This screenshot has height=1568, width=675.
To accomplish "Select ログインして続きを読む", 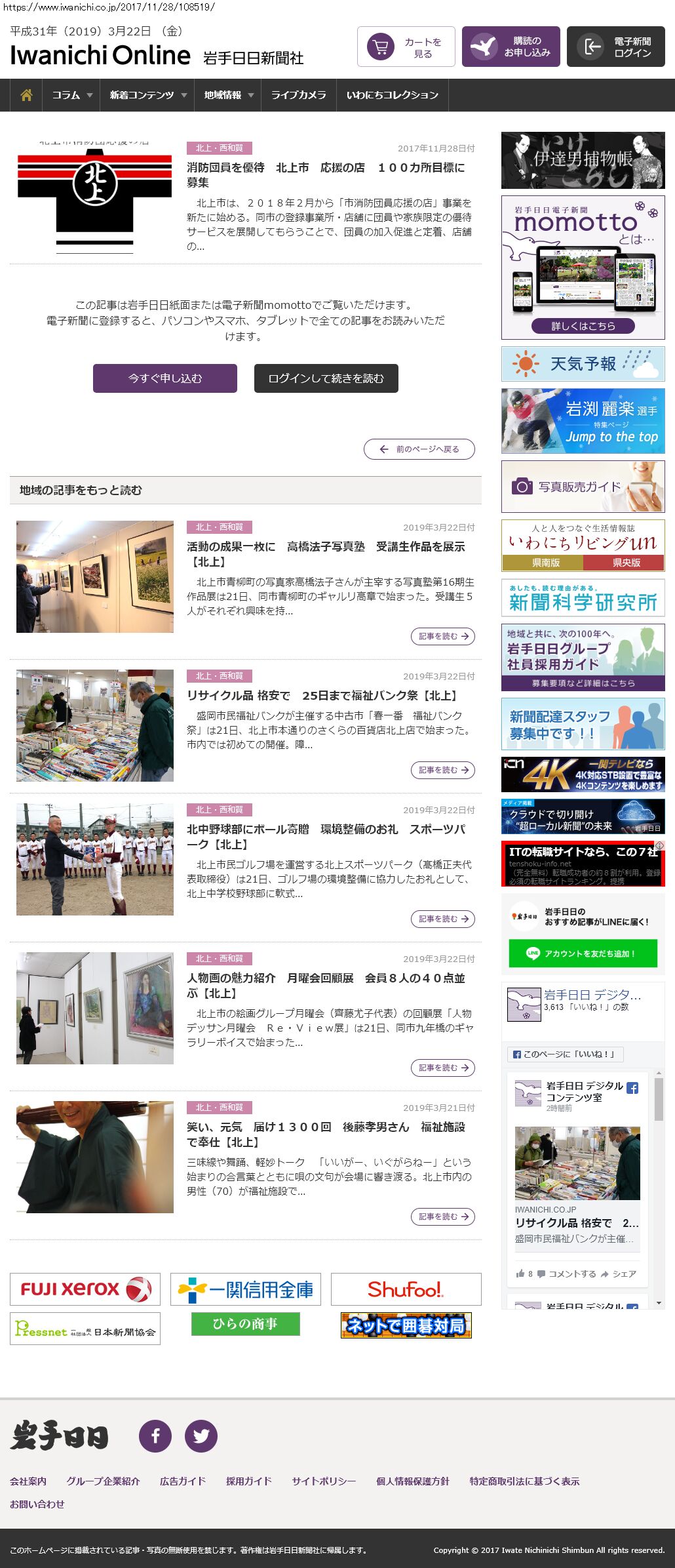I will point(326,378).
